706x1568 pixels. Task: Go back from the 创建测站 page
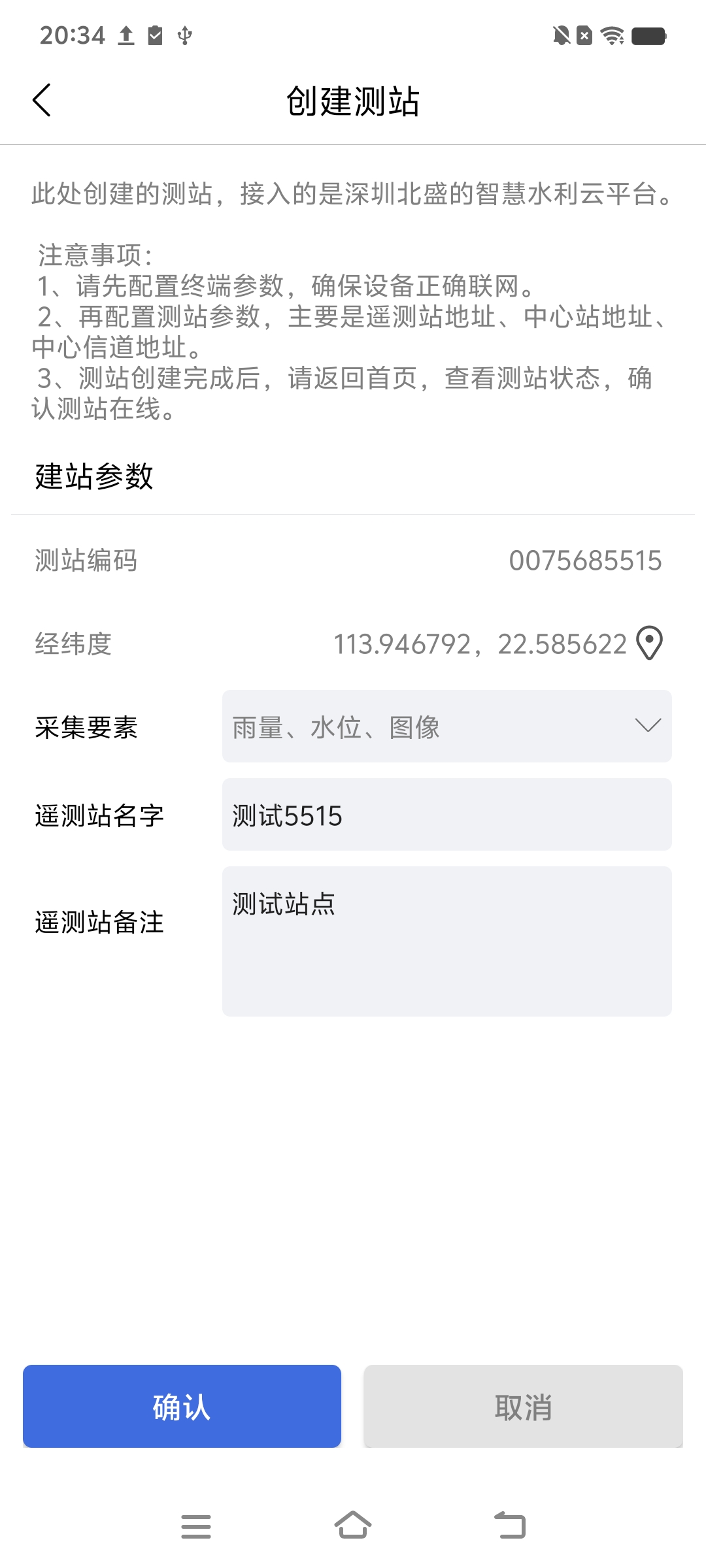(x=42, y=101)
